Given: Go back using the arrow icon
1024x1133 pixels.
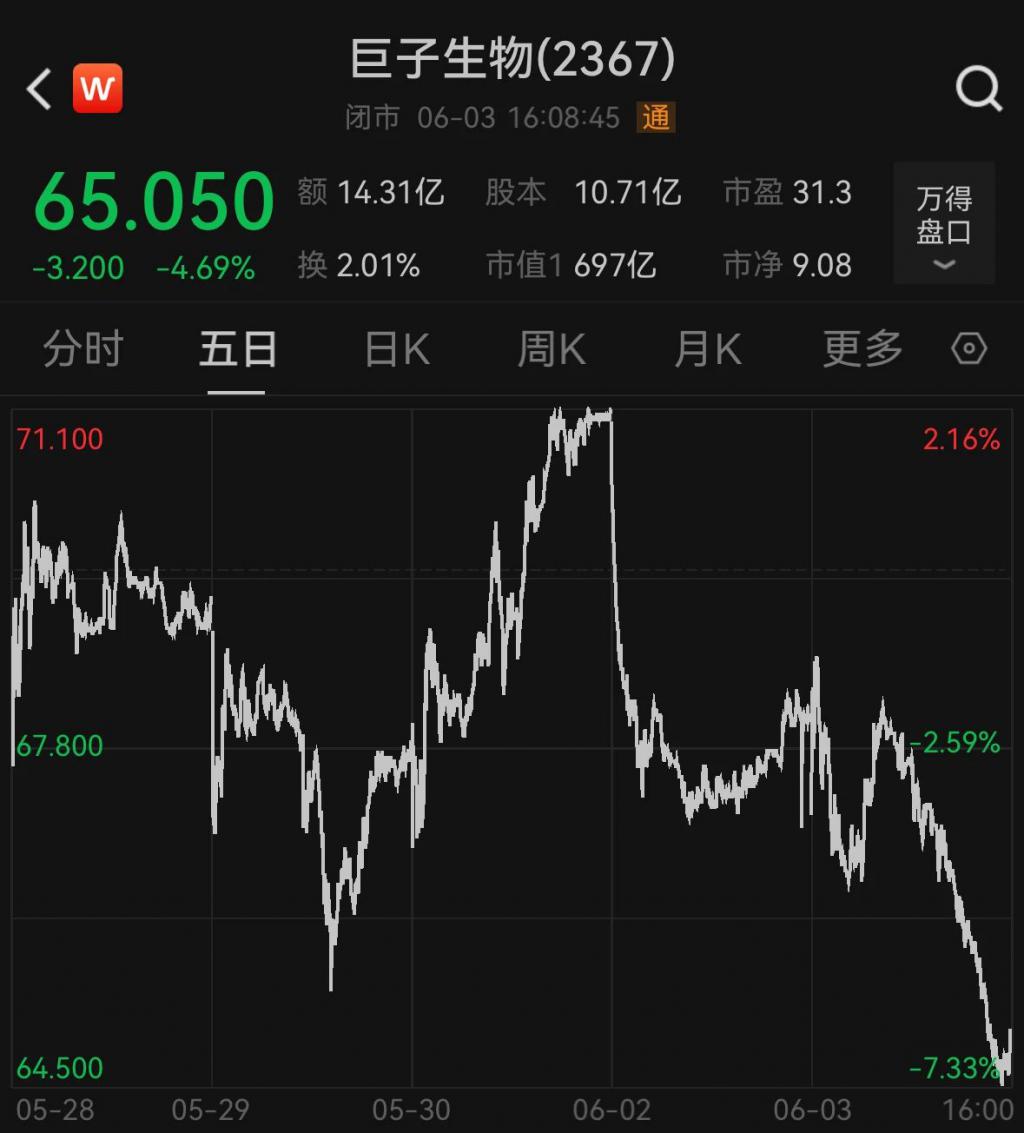Looking at the screenshot, I should tap(39, 89).
